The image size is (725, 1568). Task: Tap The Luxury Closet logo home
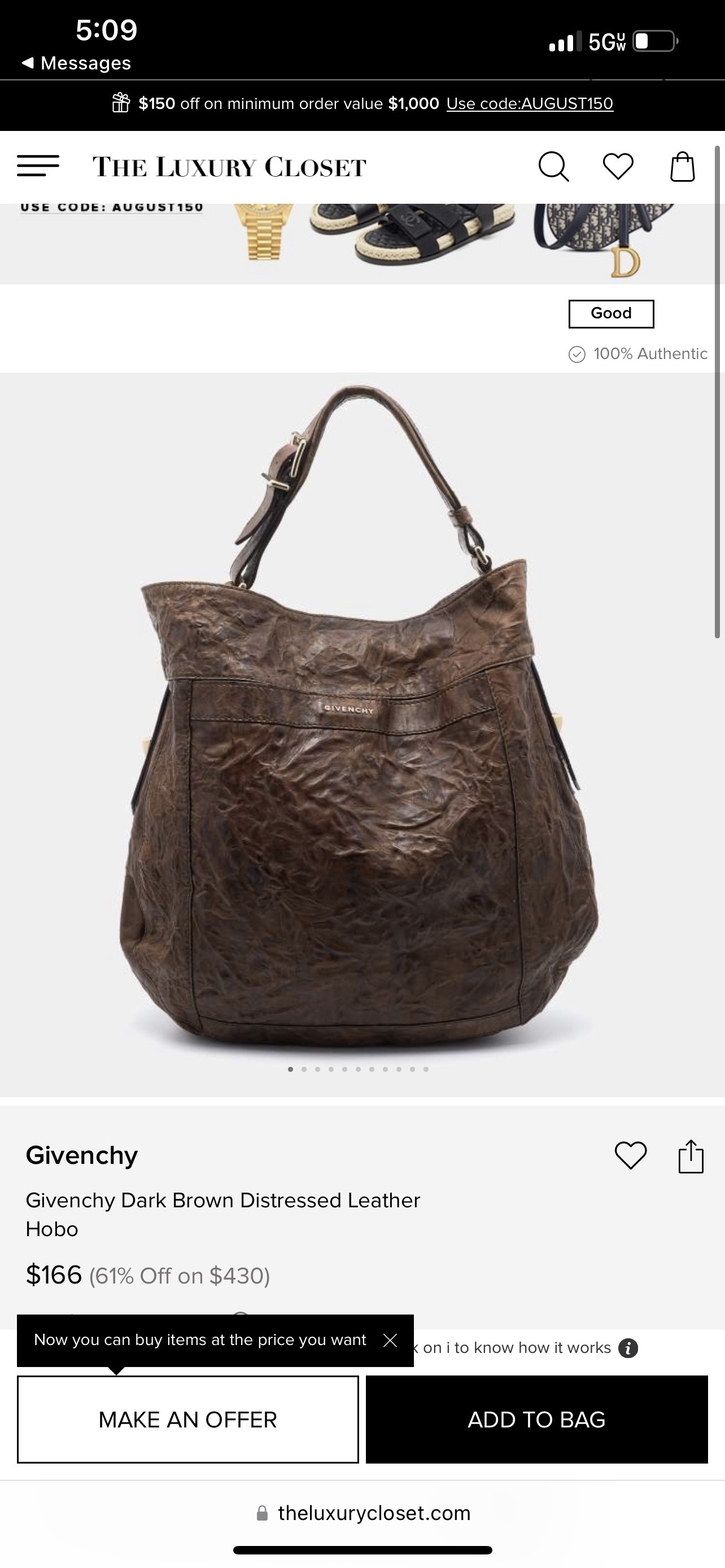[229, 167]
